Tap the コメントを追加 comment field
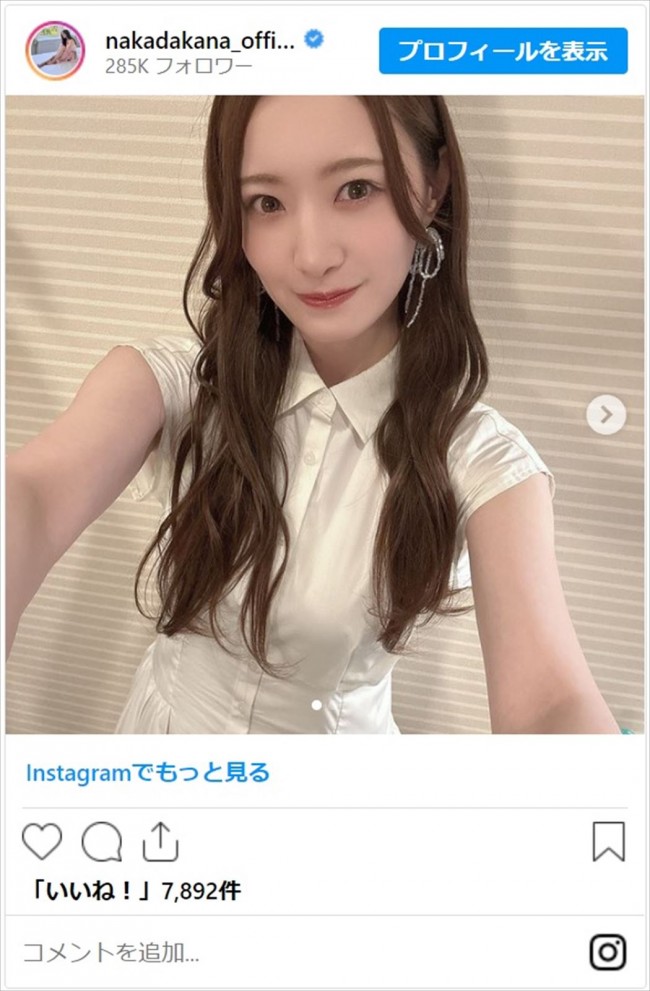Image resolution: width=650 pixels, height=991 pixels. click(x=280, y=951)
